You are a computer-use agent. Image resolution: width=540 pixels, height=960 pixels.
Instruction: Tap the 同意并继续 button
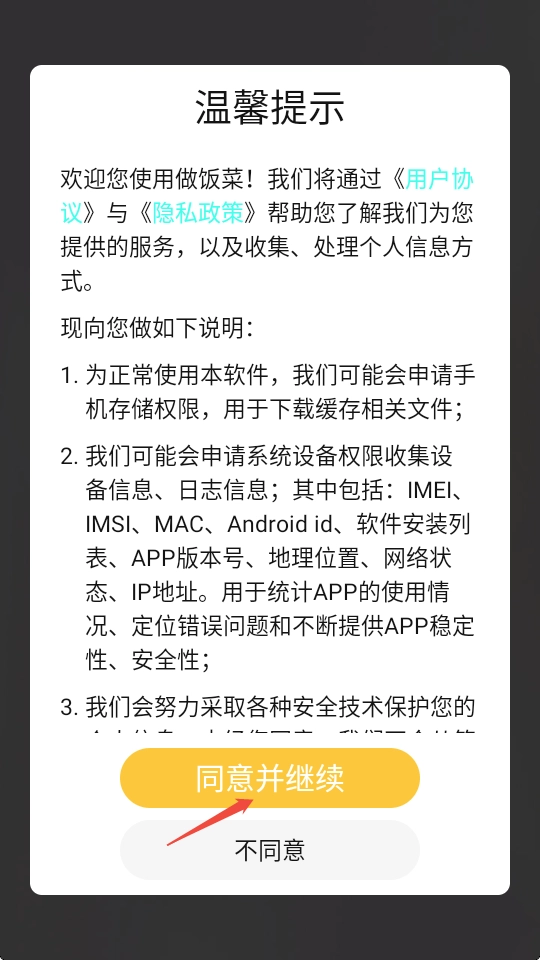pyautogui.click(x=270, y=778)
